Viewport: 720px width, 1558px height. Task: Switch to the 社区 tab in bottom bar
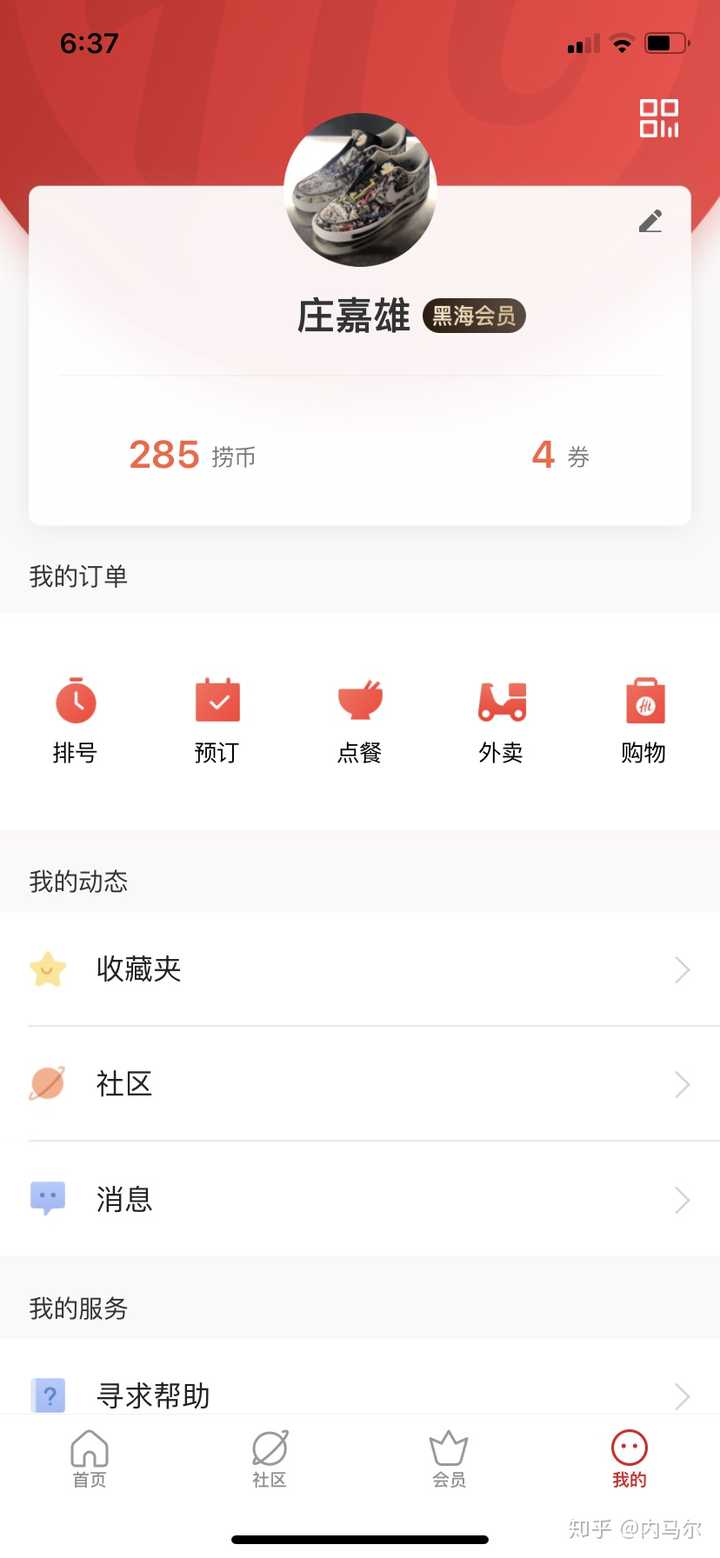tap(270, 1459)
